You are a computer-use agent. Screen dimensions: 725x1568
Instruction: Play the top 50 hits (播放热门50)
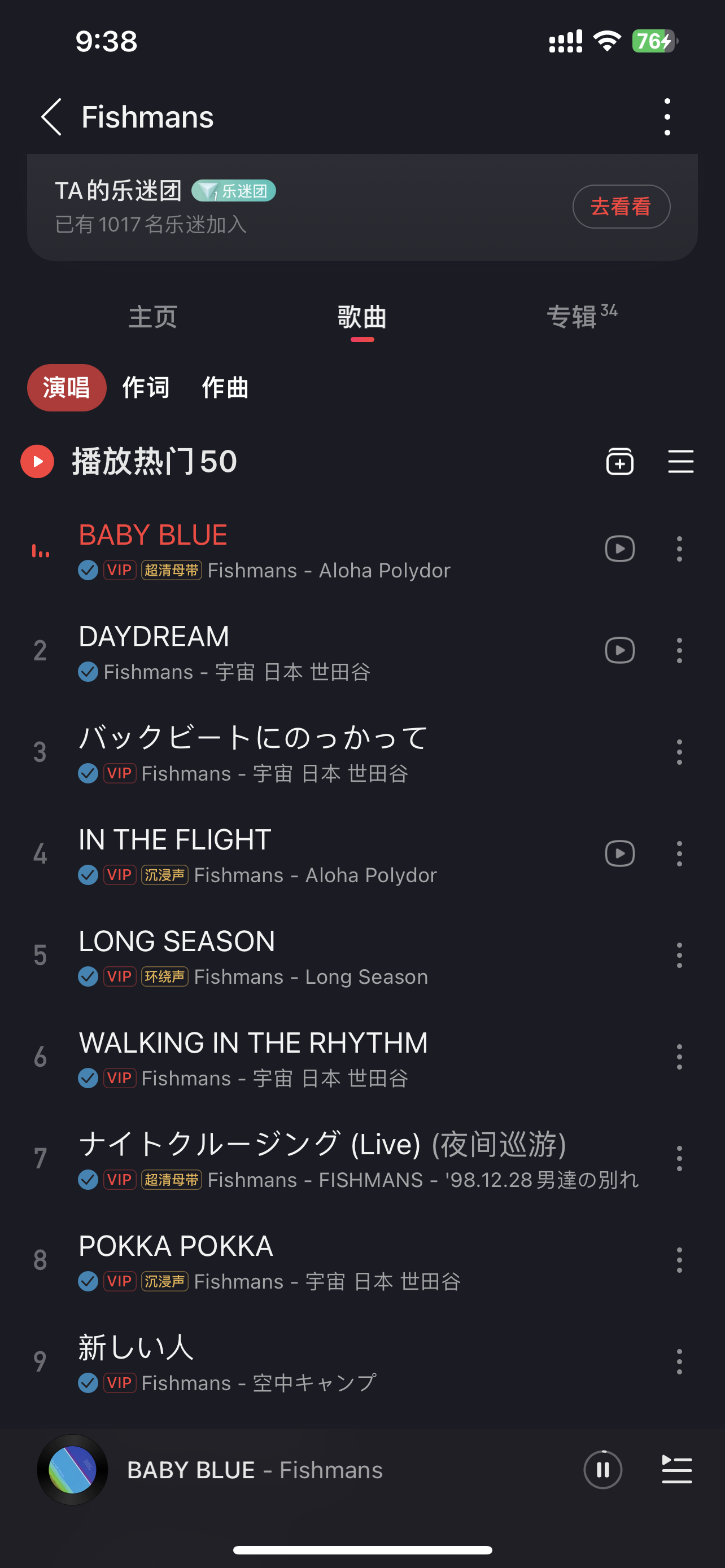(x=38, y=461)
